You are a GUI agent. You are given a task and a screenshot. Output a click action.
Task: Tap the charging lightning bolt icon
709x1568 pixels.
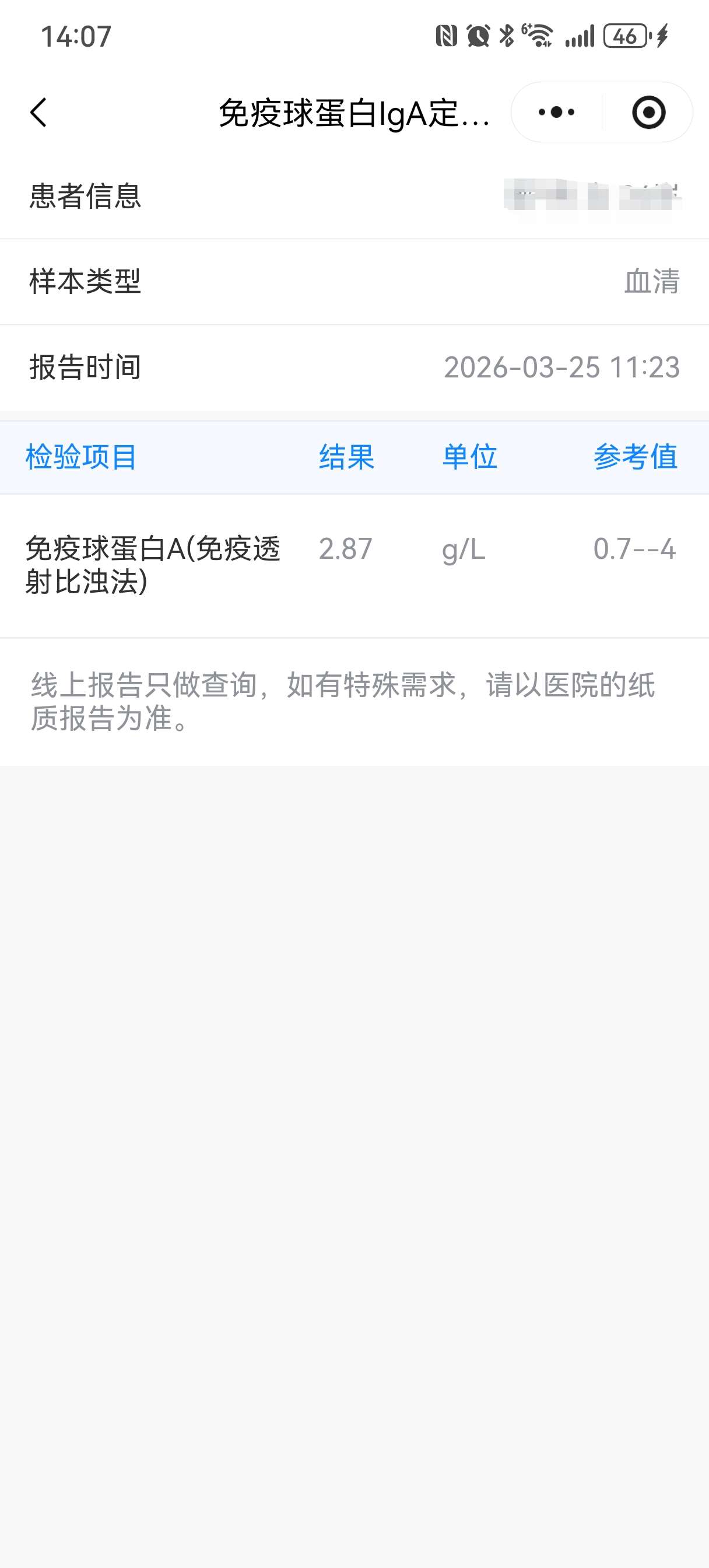tap(660, 37)
